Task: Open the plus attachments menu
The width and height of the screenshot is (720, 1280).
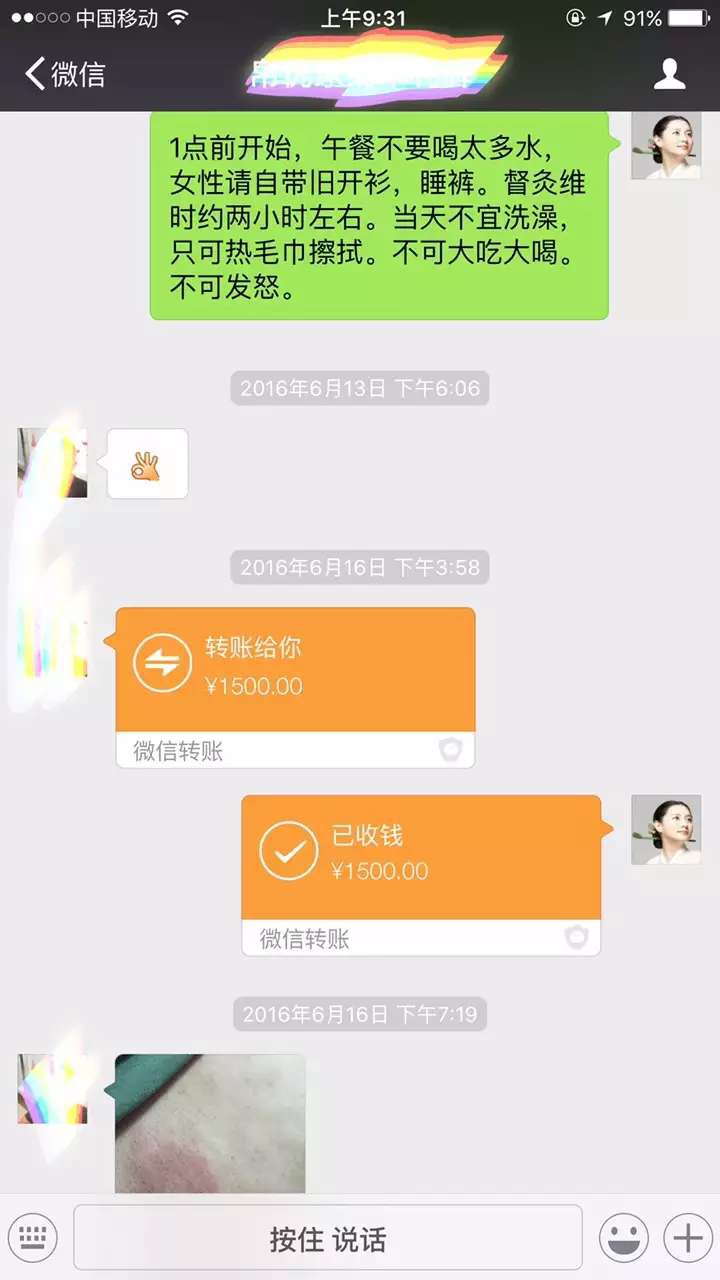Action: (688, 1239)
